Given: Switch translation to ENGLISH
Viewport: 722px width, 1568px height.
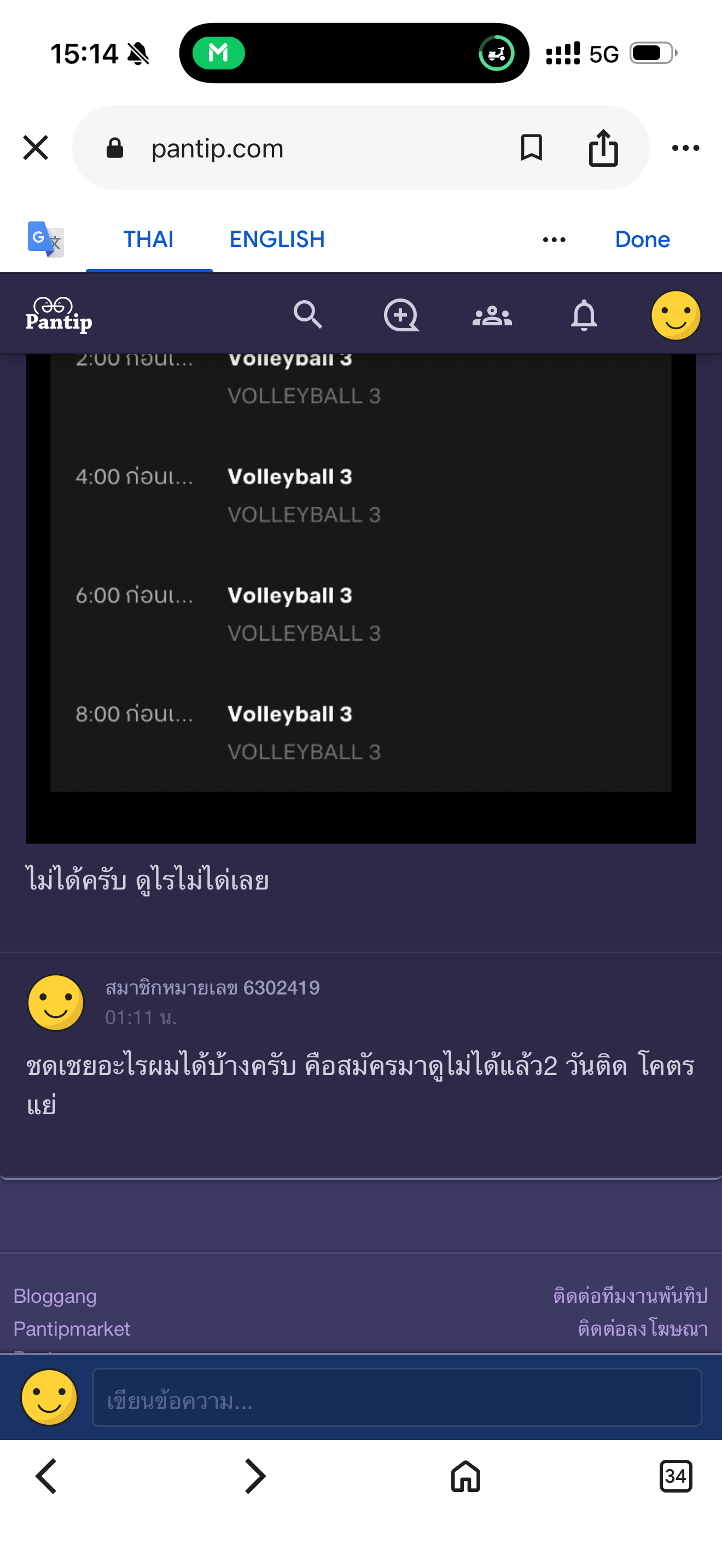Looking at the screenshot, I should coord(277,239).
